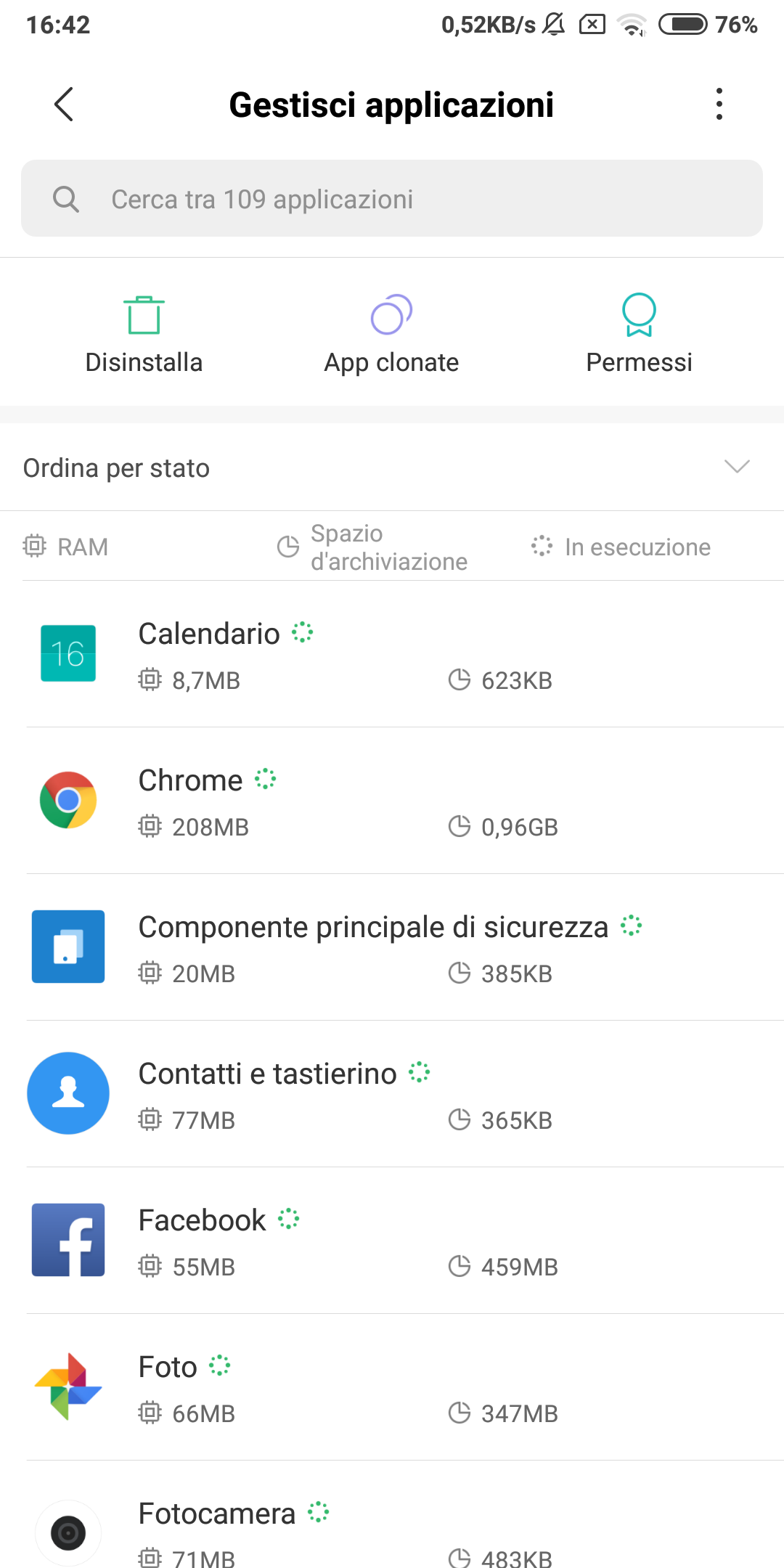Viewport: 784px width, 1568px height.
Task: Tap the search field for 109 applications
Action: 392,198
